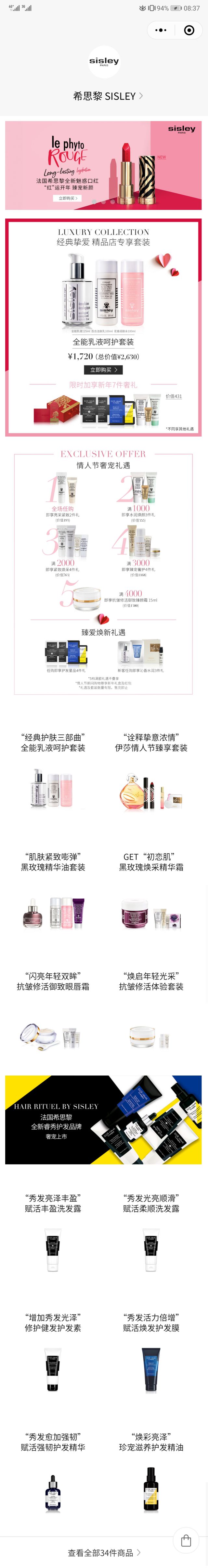Close the mini program with the circle icon
Image resolution: width=208 pixels, height=1568 pixels.
coord(189,30)
